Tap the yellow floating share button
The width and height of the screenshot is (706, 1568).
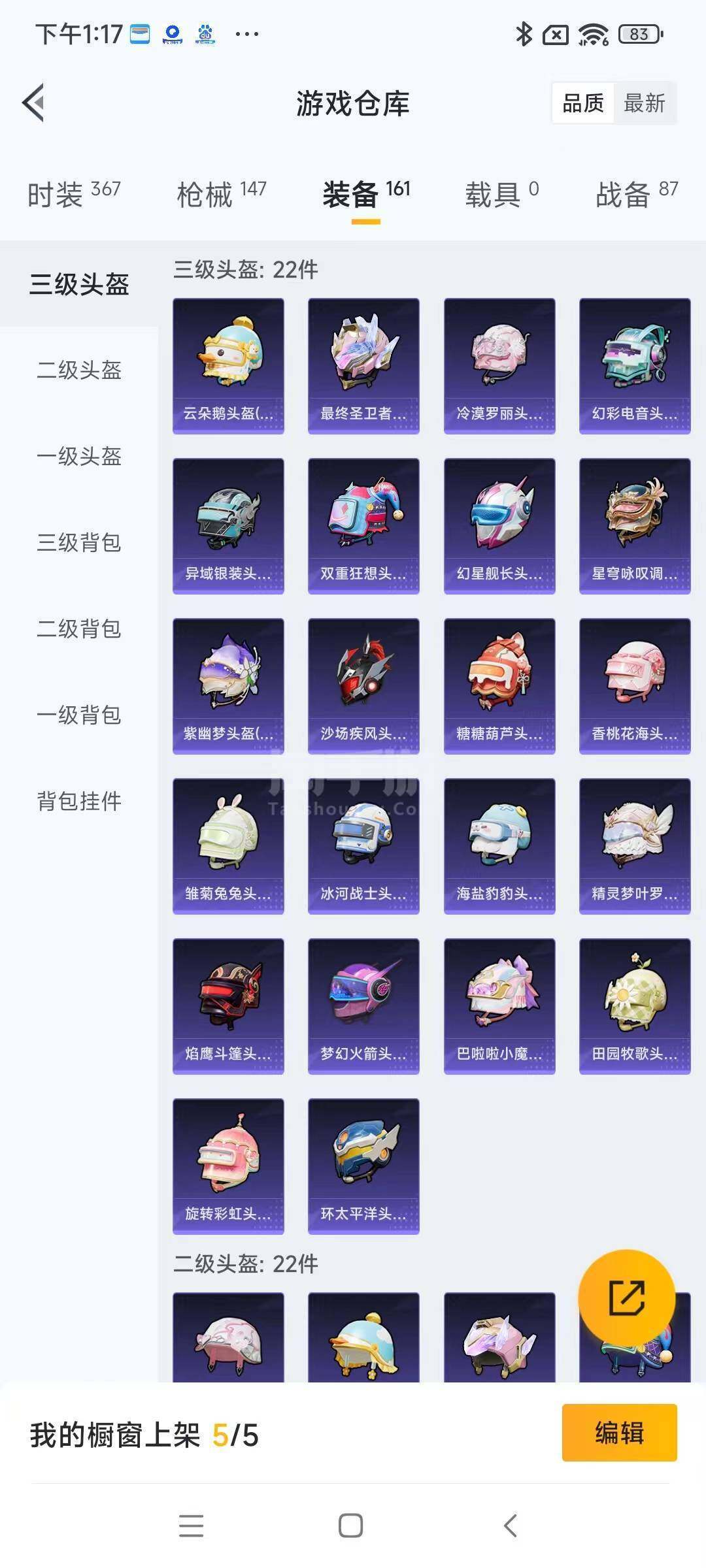coord(627,1298)
